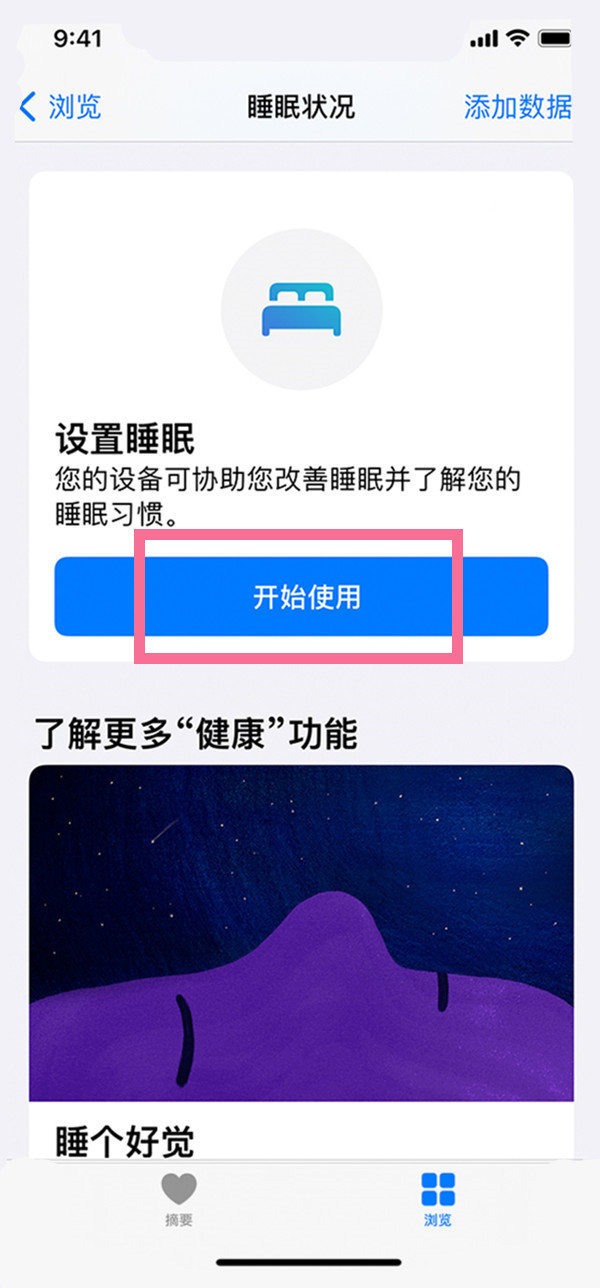Go back to 浏览

[60, 106]
